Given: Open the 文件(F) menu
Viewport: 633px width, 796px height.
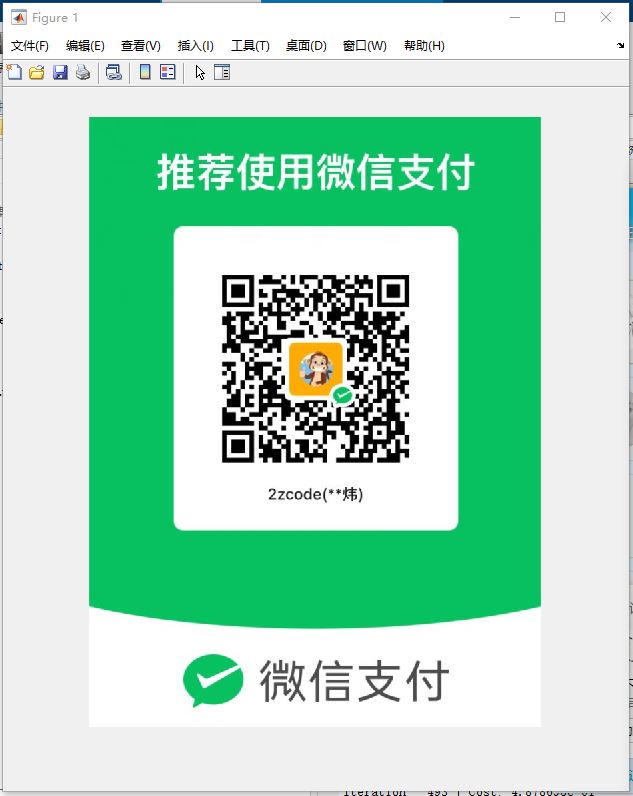Looking at the screenshot, I should (x=30, y=46).
